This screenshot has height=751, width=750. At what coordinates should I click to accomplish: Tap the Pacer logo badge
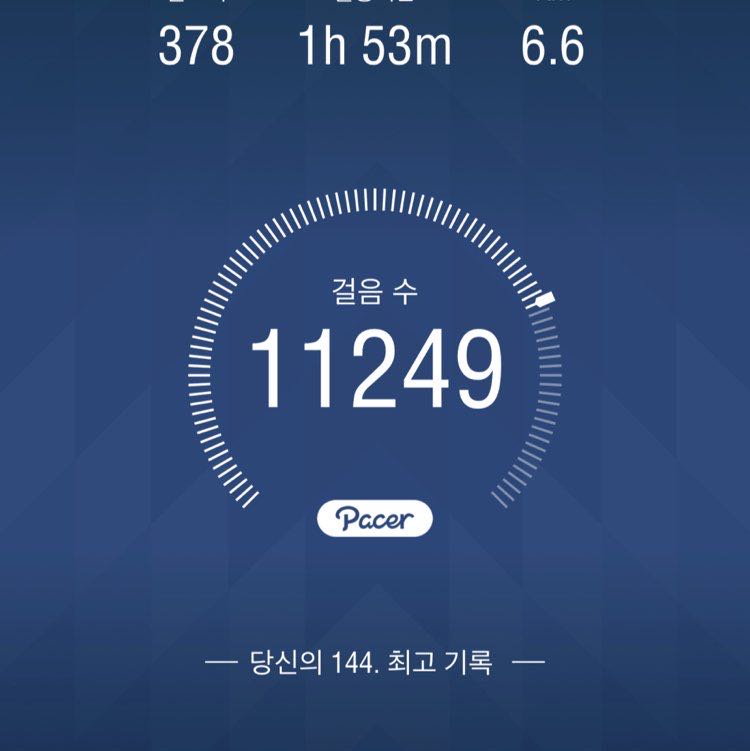coord(375,517)
